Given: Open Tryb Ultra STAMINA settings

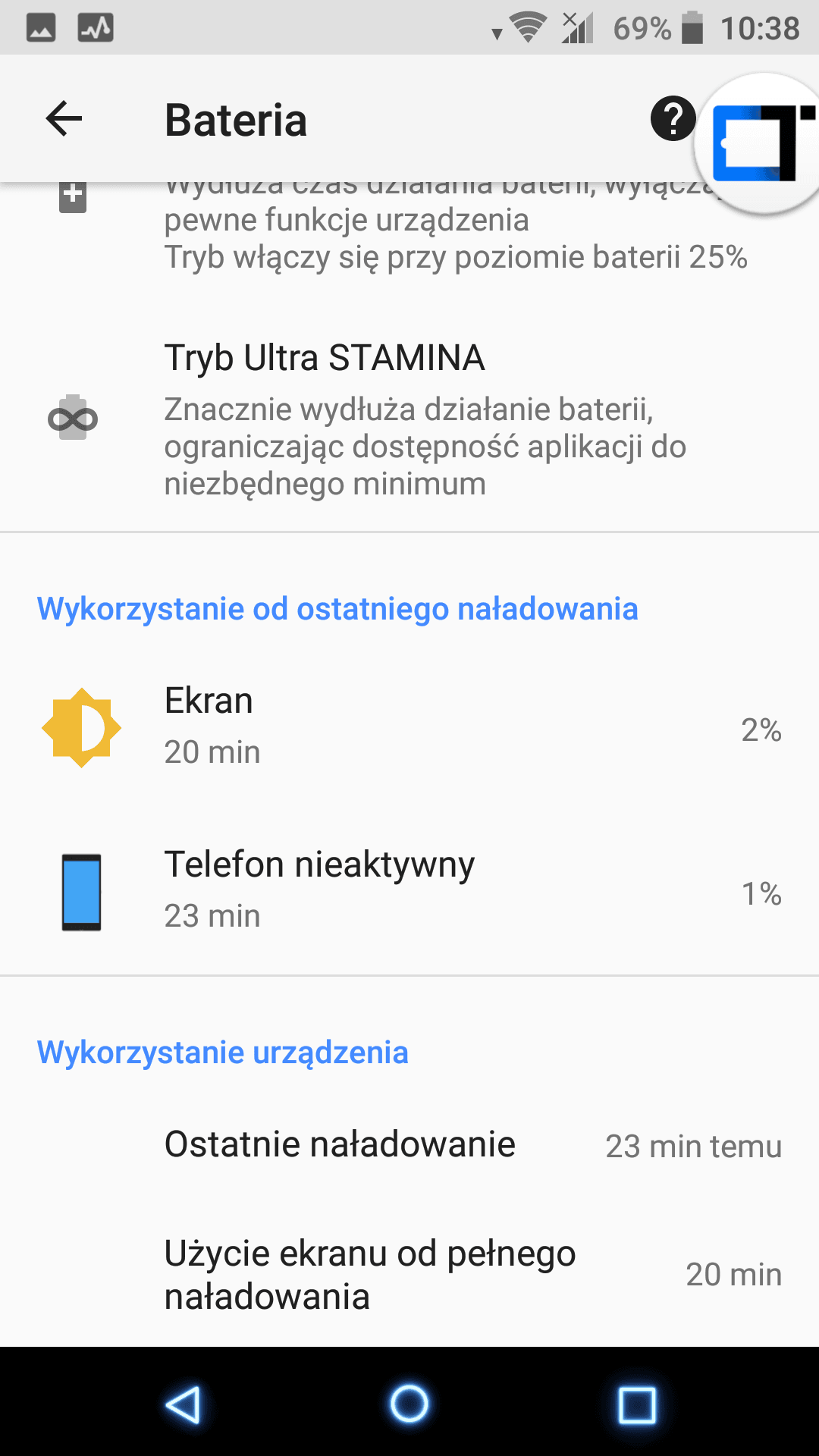Looking at the screenshot, I should tap(409, 419).
